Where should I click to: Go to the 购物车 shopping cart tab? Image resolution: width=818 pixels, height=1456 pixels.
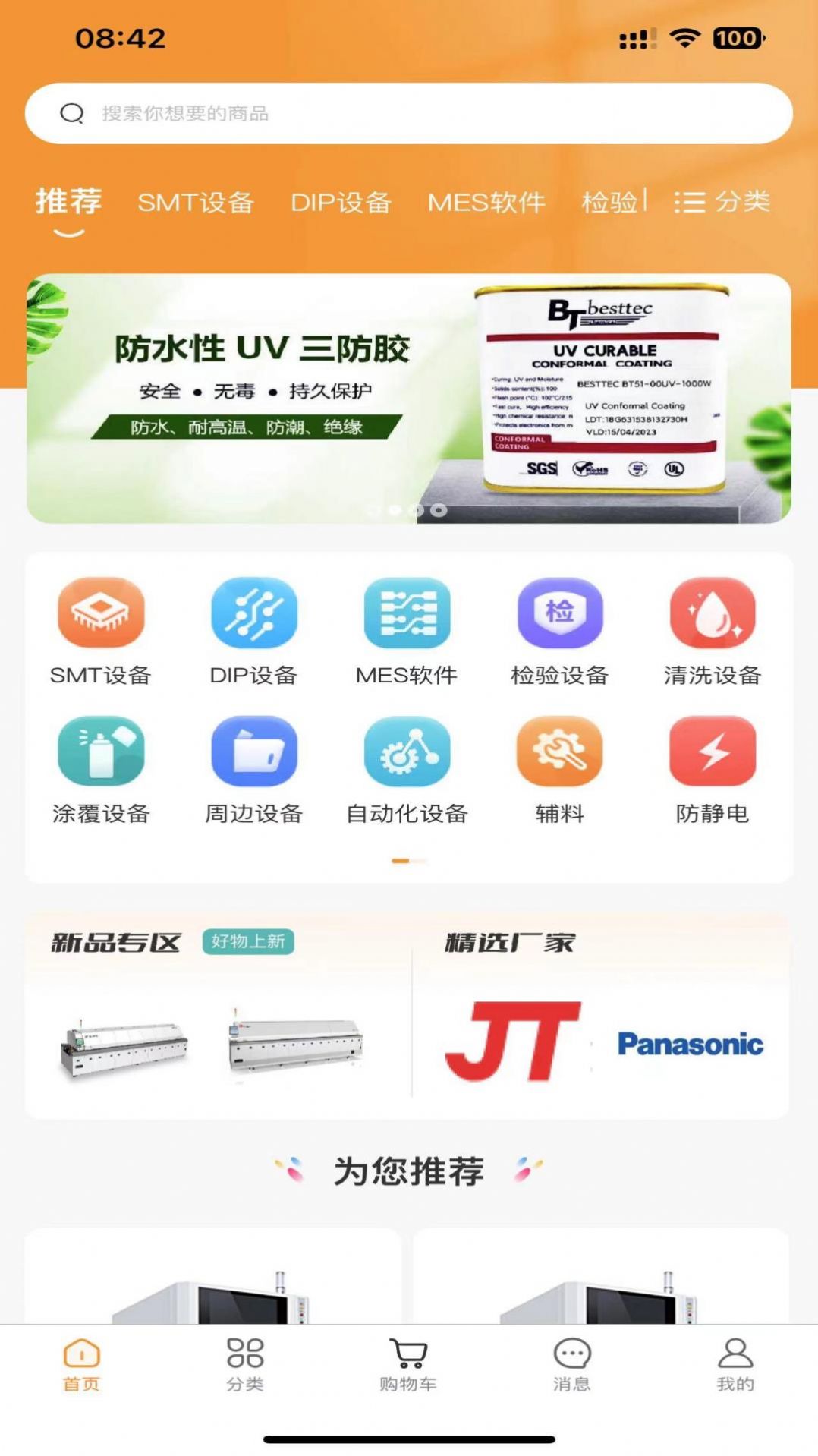point(408,1366)
